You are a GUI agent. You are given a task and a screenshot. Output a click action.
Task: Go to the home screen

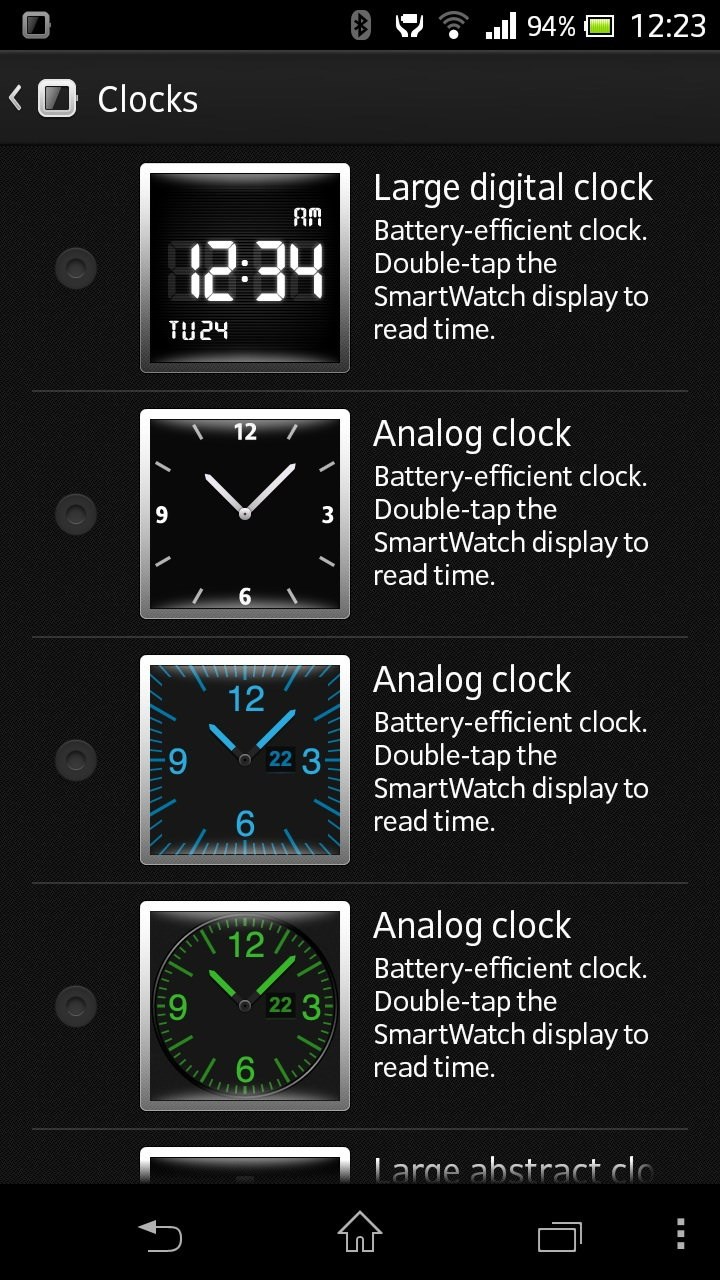360,1234
